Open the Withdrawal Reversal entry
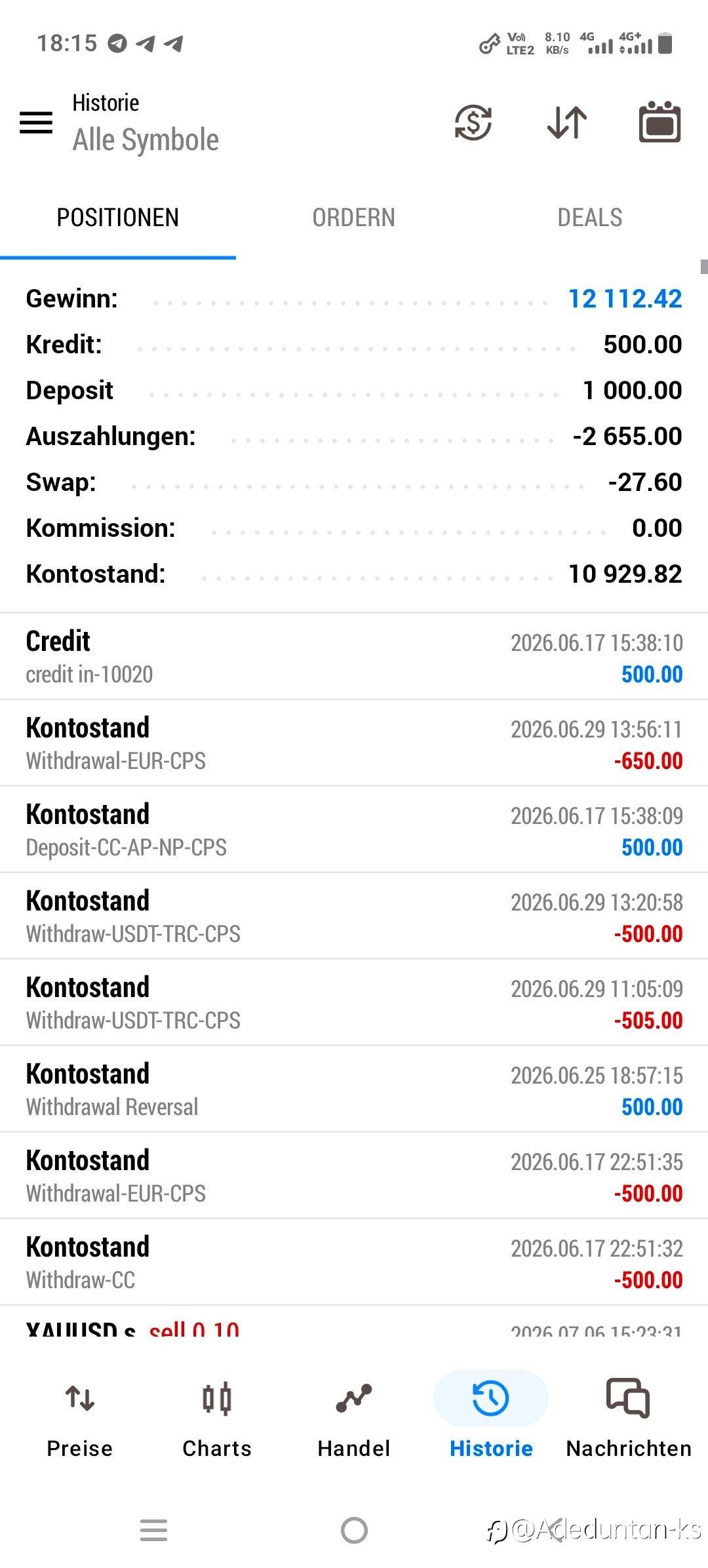 354,1089
